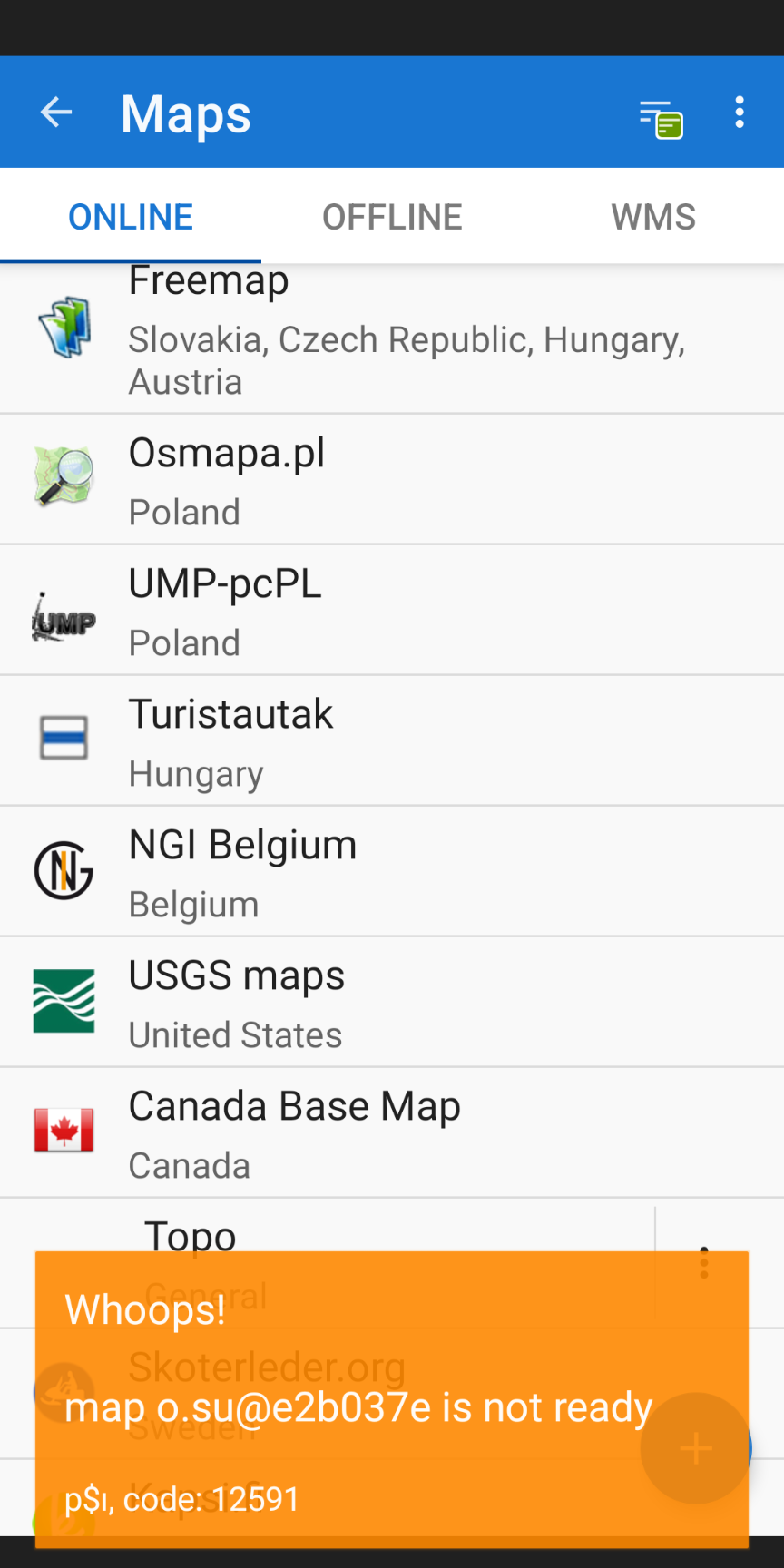
Task: Select NGI Belgium map
Action: pos(392,872)
